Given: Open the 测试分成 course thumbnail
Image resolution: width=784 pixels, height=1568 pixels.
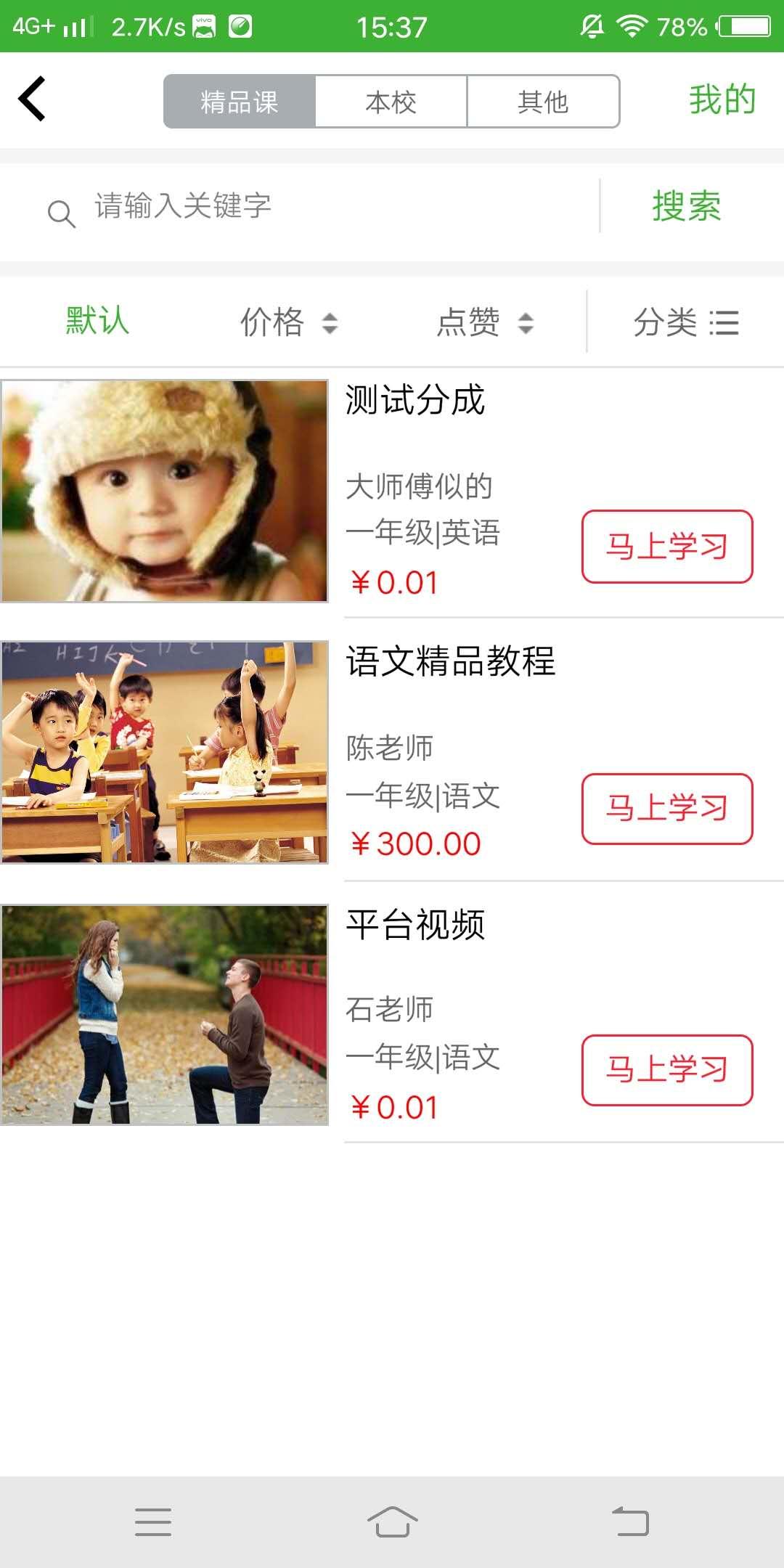Looking at the screenshot, I should point(165,491).
